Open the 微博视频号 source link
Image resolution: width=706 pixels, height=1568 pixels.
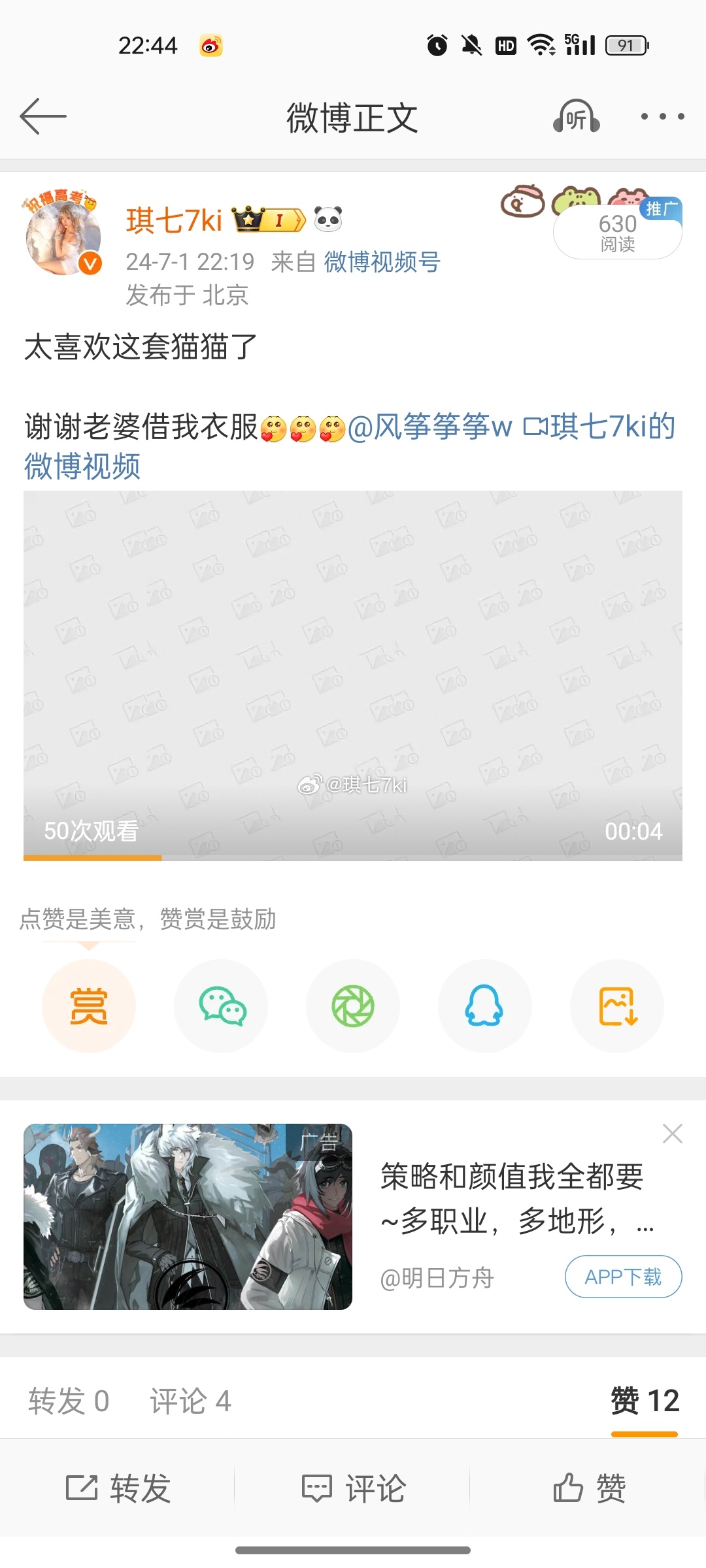(x=382, y=262)
